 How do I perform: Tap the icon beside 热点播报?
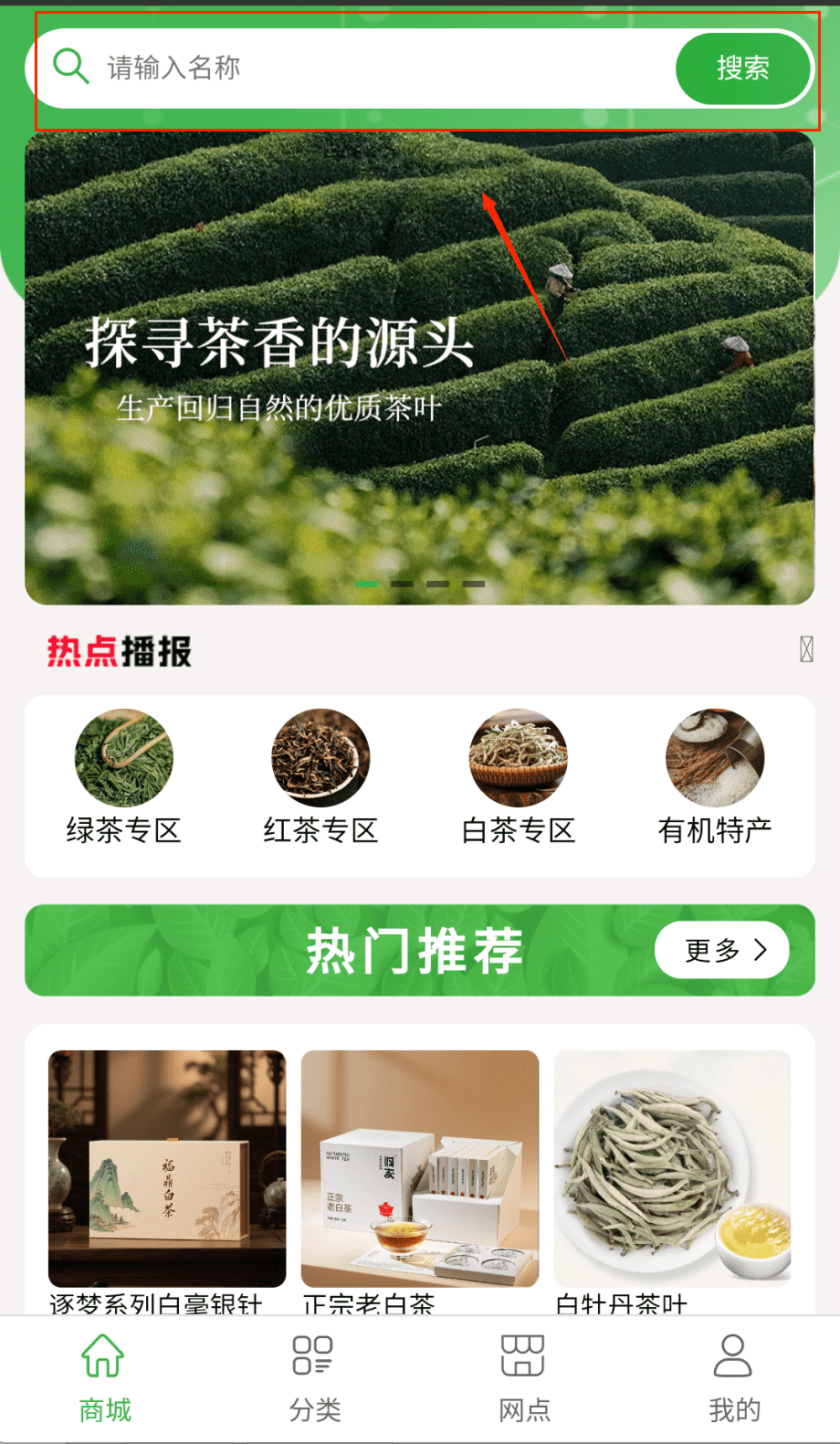click(x=806, y=649)
